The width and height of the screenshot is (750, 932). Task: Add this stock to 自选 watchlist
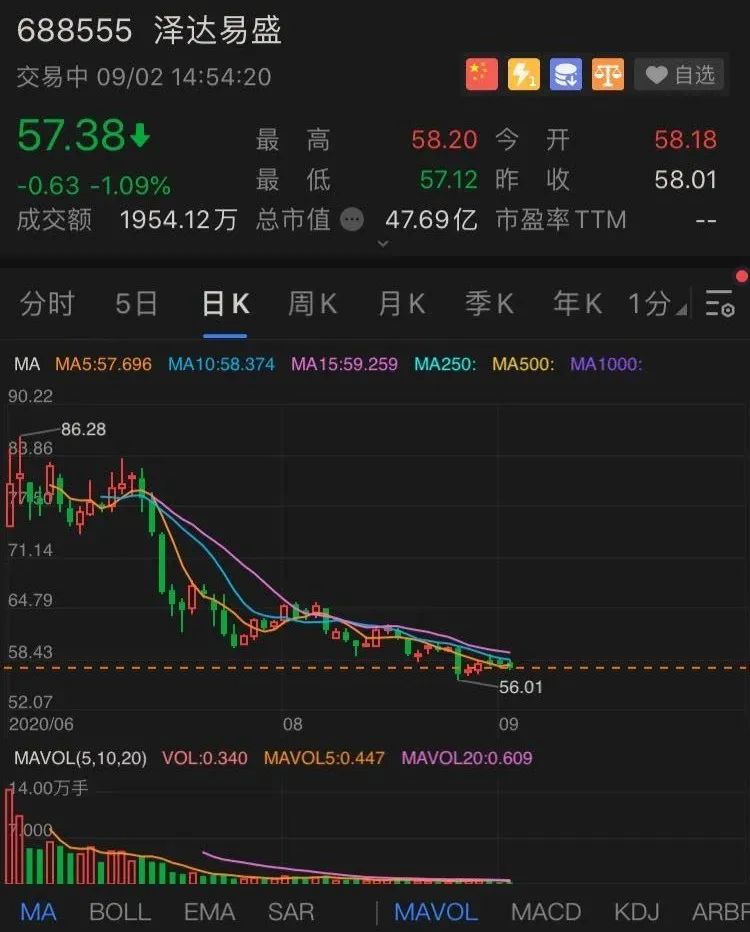(x=681, y=75)
